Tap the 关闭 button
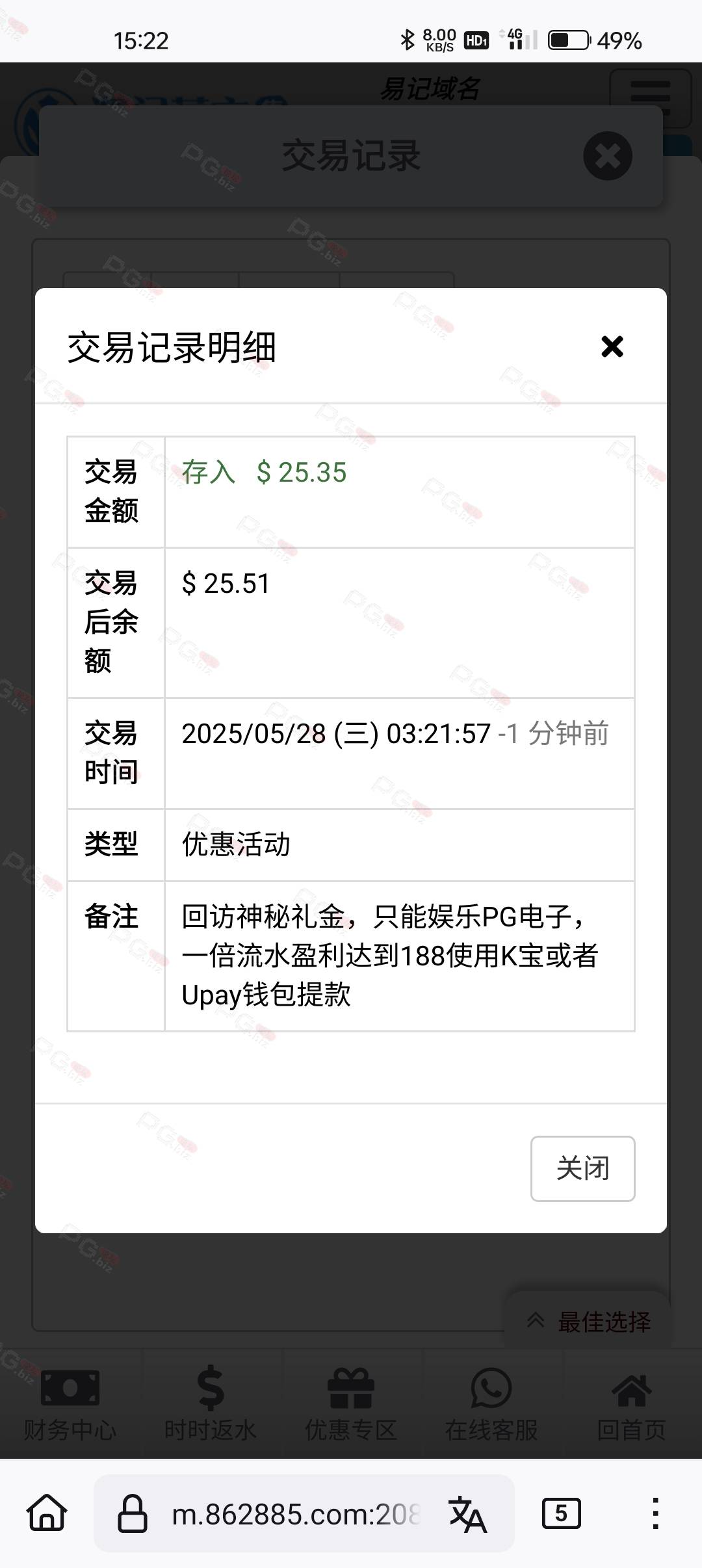This screenshot has width=702, height=1568. pyautogui.click(x=582, y=1168)
